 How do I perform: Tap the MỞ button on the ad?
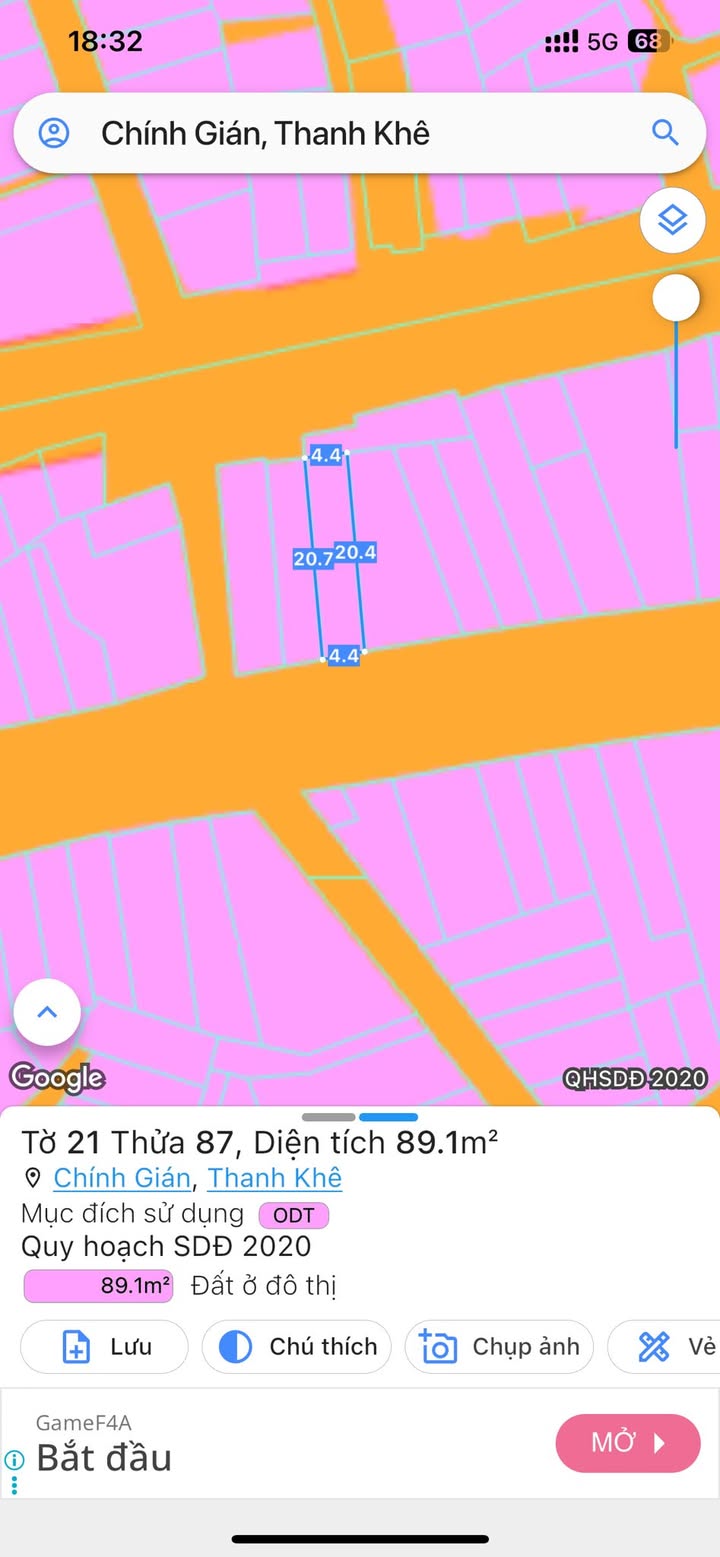coord(628,1443)
